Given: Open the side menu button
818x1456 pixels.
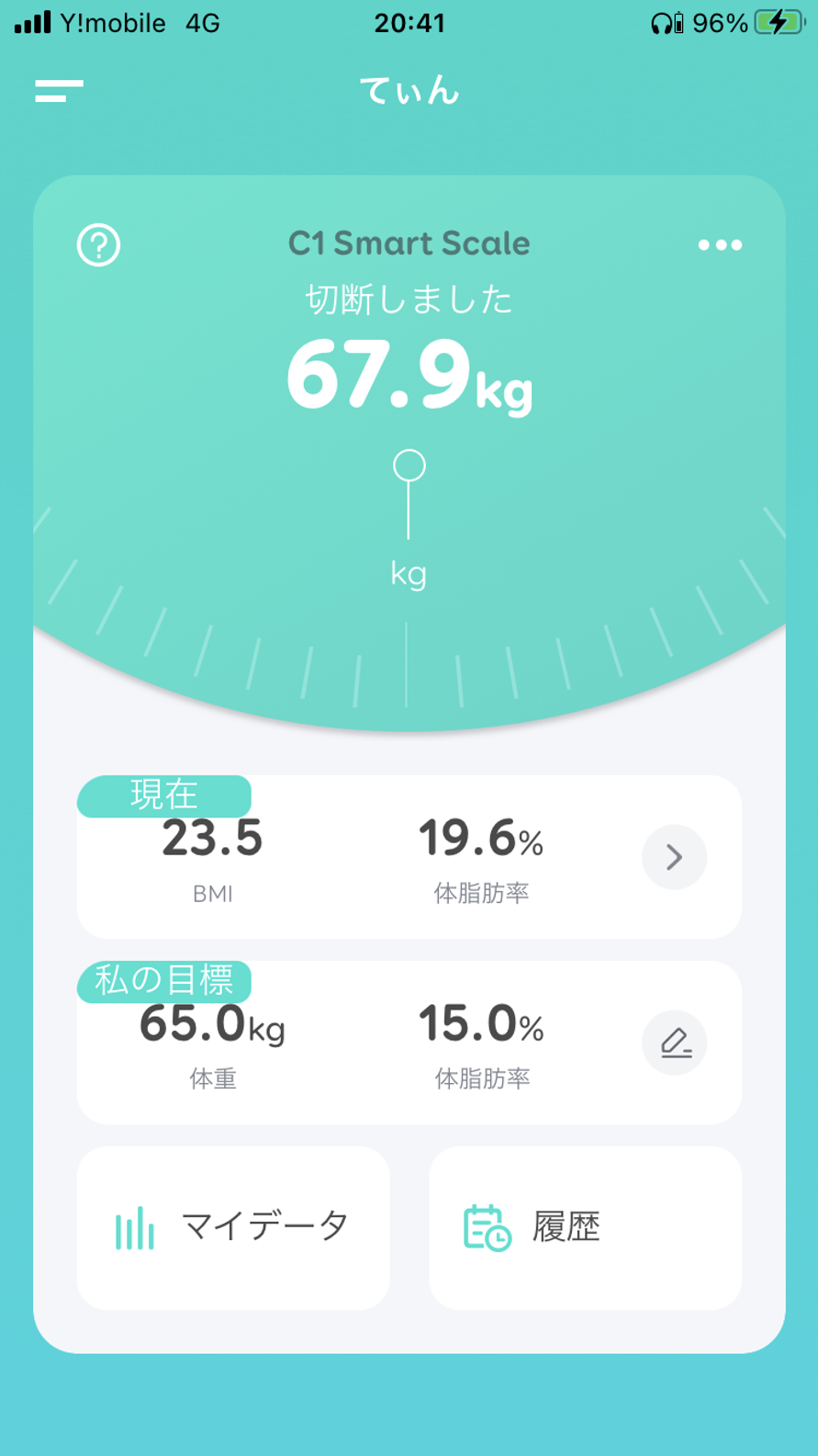Looking at the screenshot, I should (x=59, y=91).
